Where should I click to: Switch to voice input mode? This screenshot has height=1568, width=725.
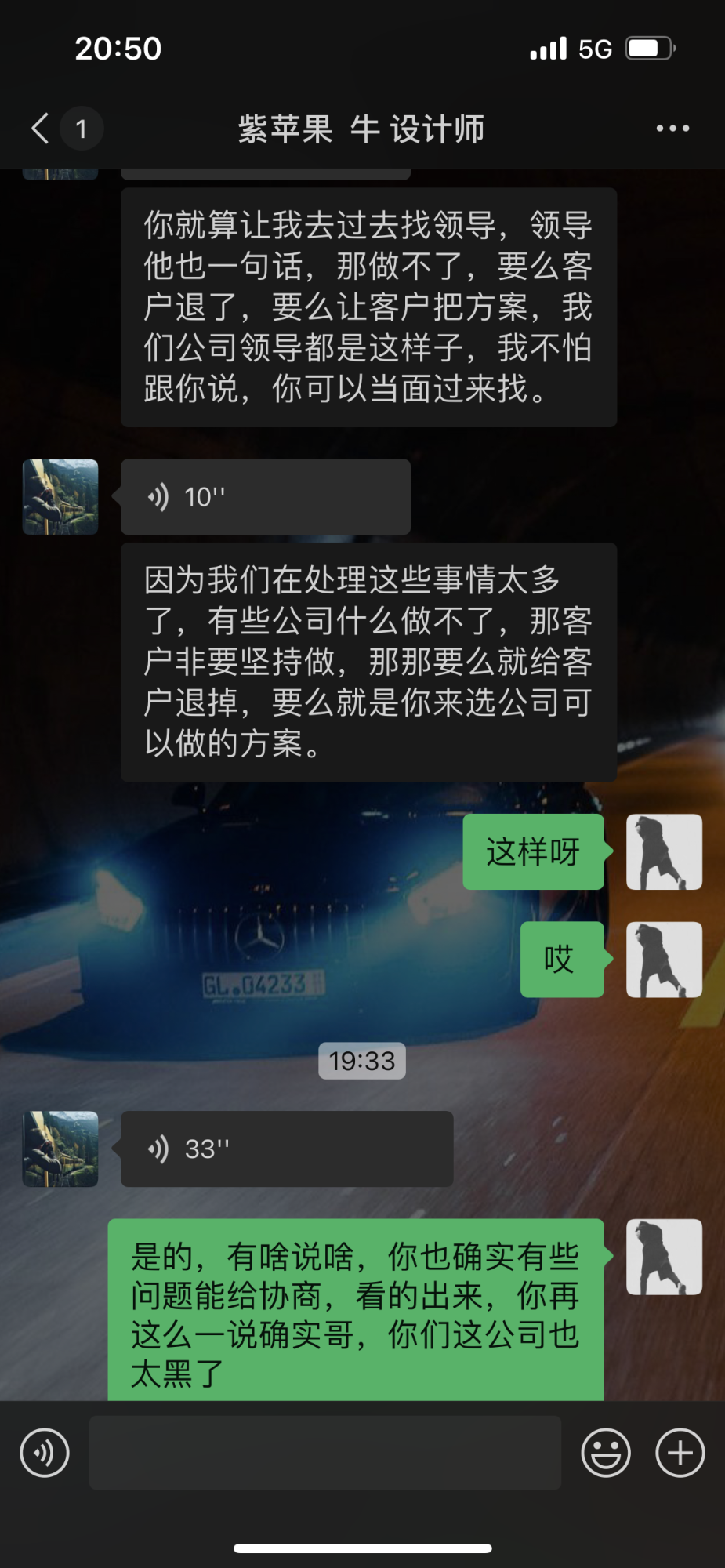pyautogui.click(x=45, y=1453)
